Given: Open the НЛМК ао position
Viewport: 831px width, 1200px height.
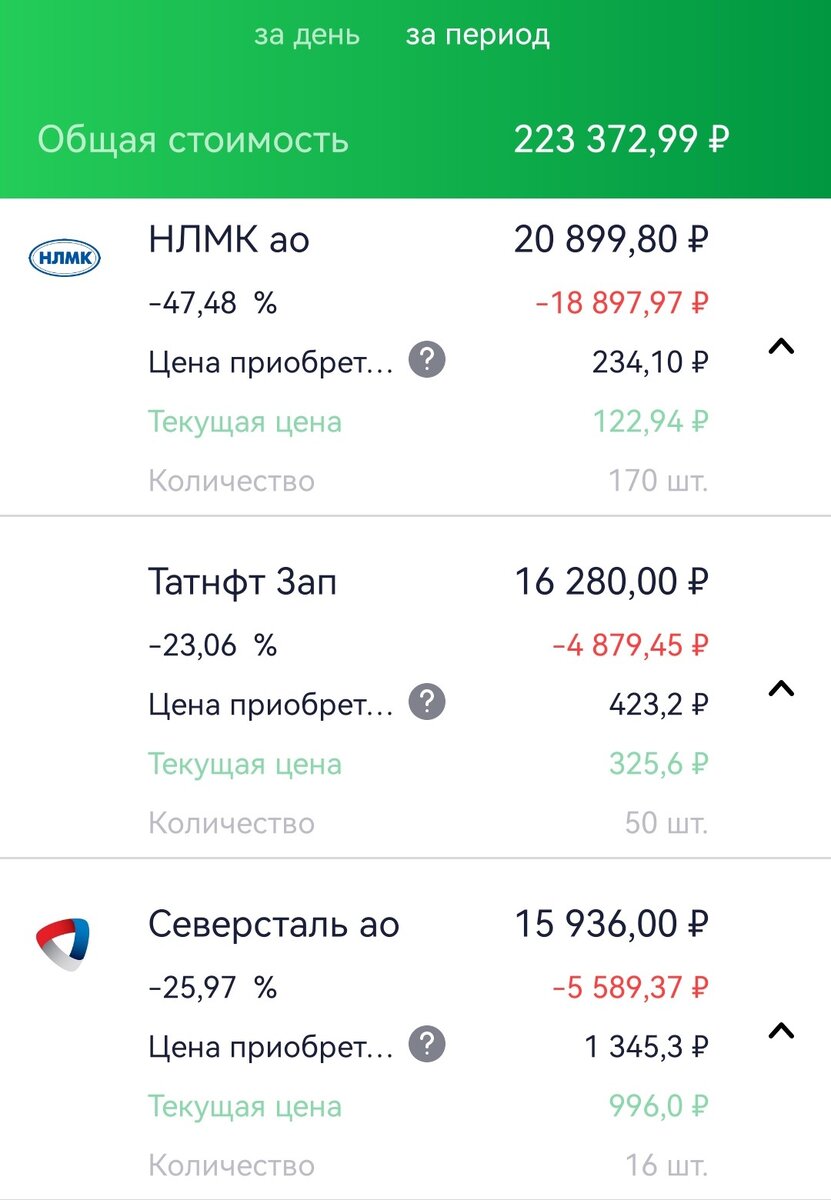Looking at the screenshot, I should pos(229,240).
